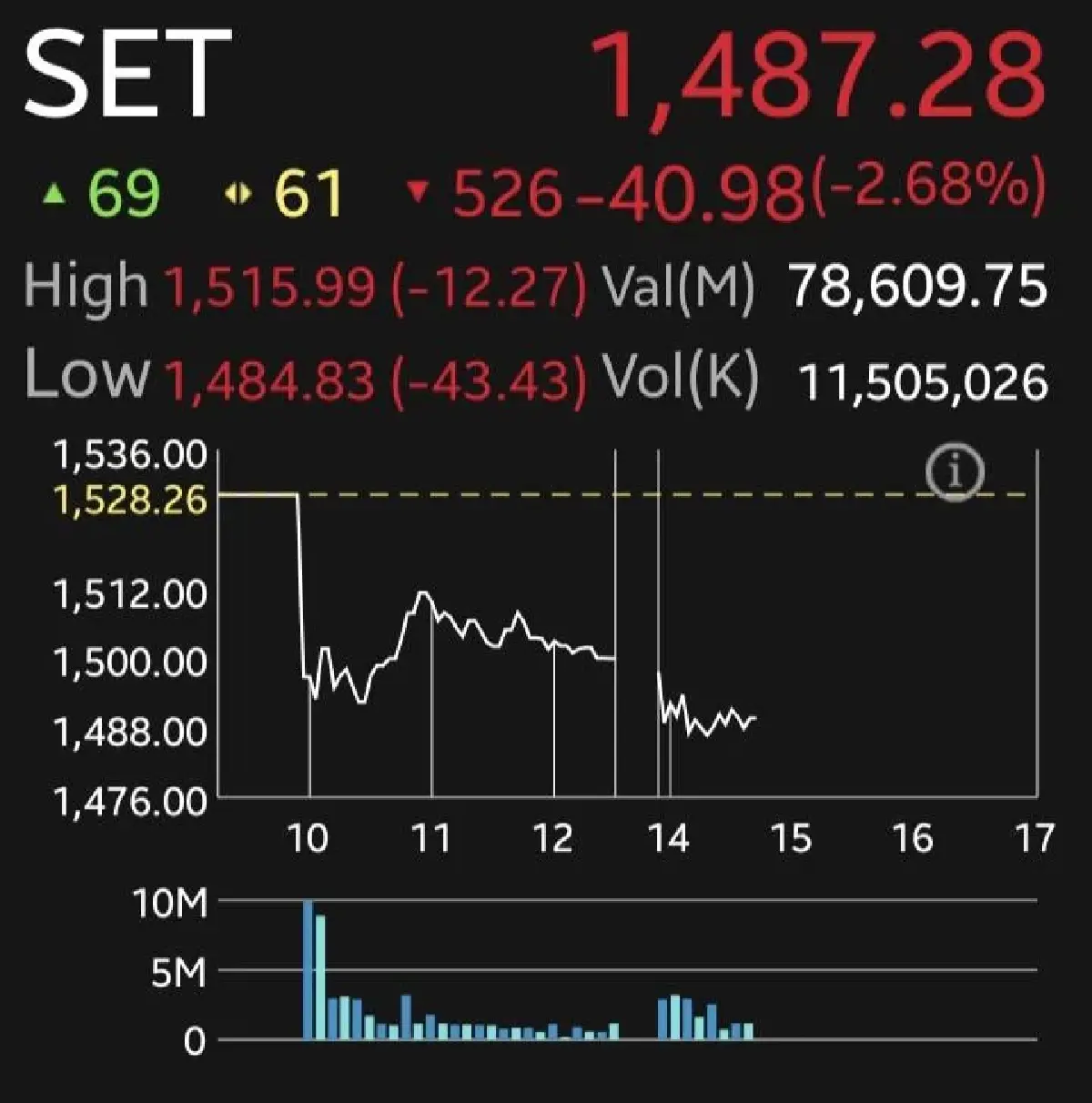Select the 10 o'clock time axis label
Screen dimensions: 1092x1103
pyautogui.click(x=309, y=835)
